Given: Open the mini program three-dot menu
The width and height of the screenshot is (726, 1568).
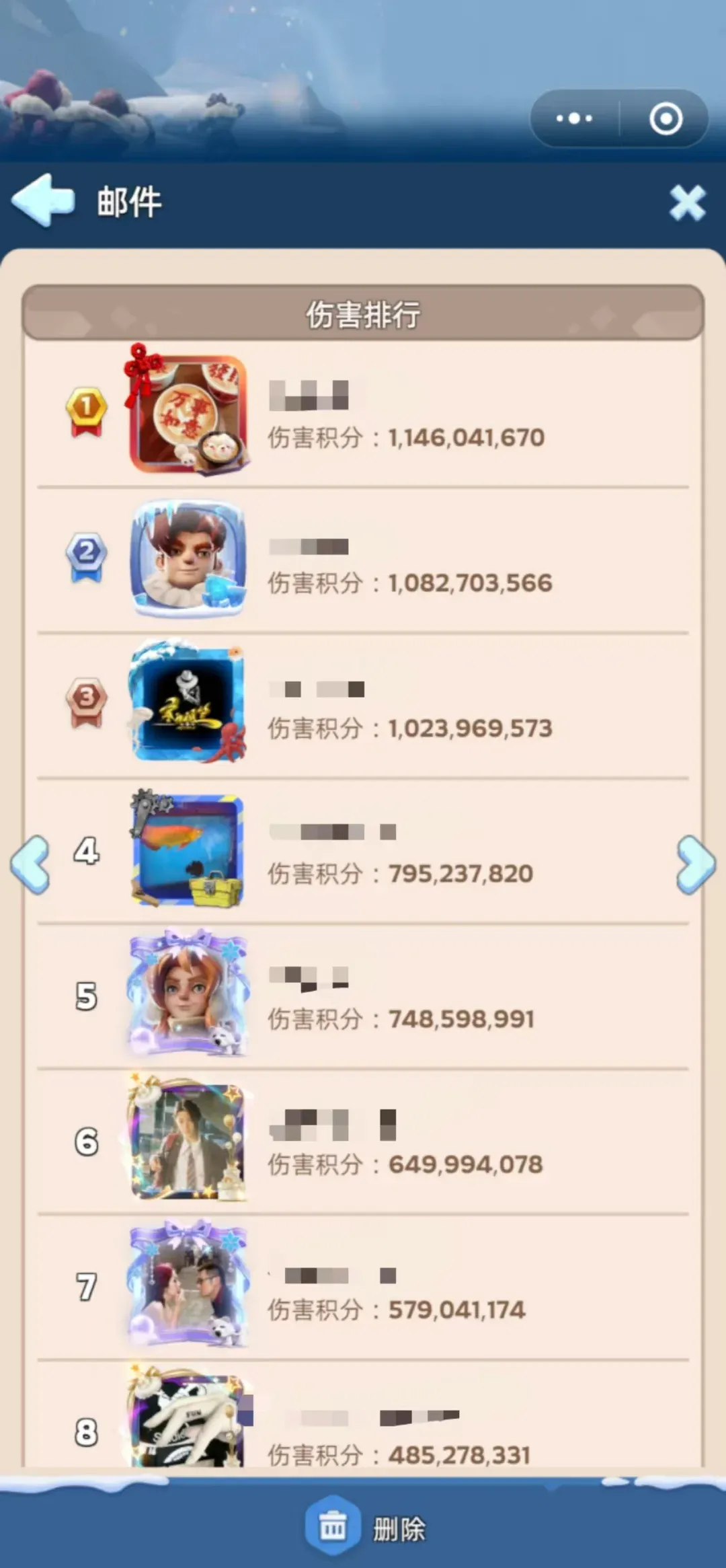Looking at the screenshot, I should coord(575,118).
